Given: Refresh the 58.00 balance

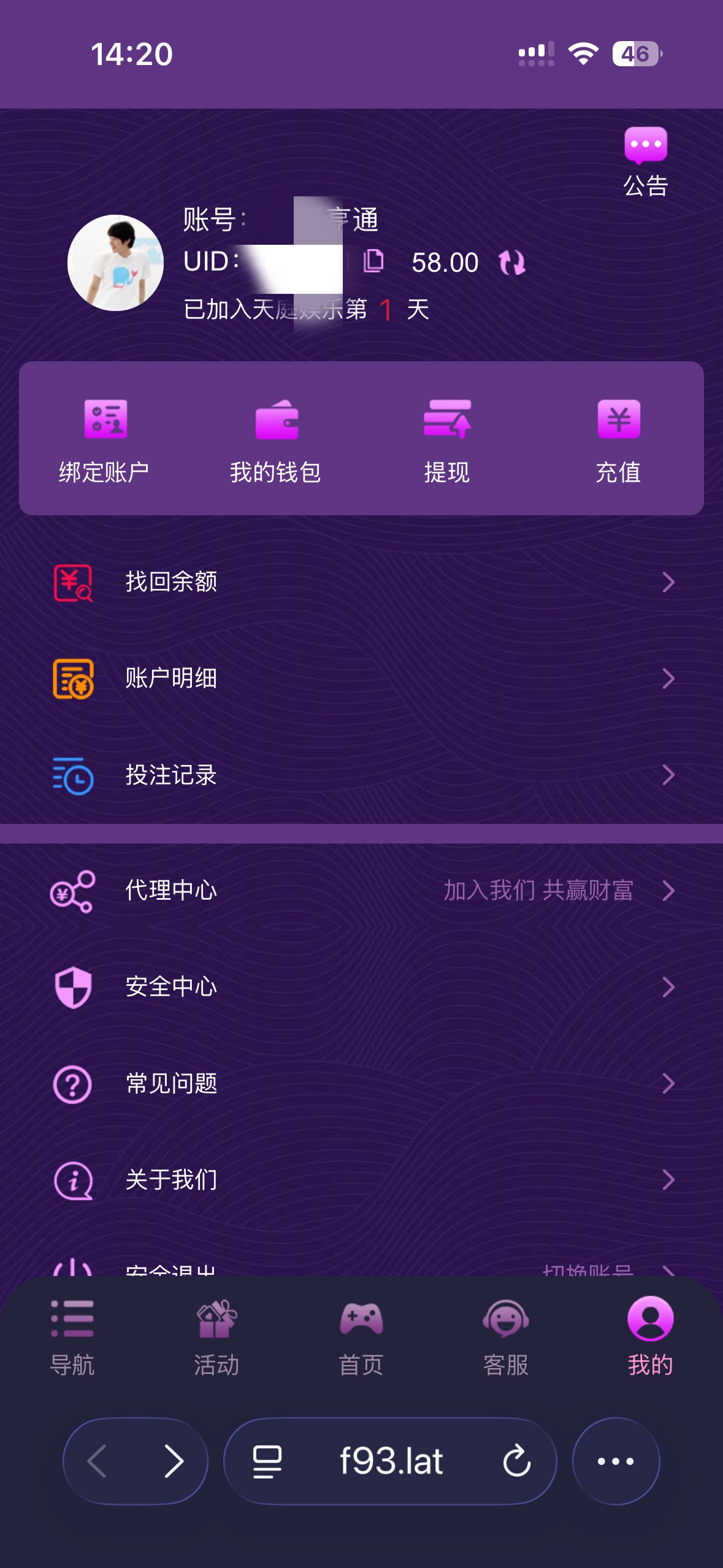Looking at the screenshot, I should (x=511, y=263).
